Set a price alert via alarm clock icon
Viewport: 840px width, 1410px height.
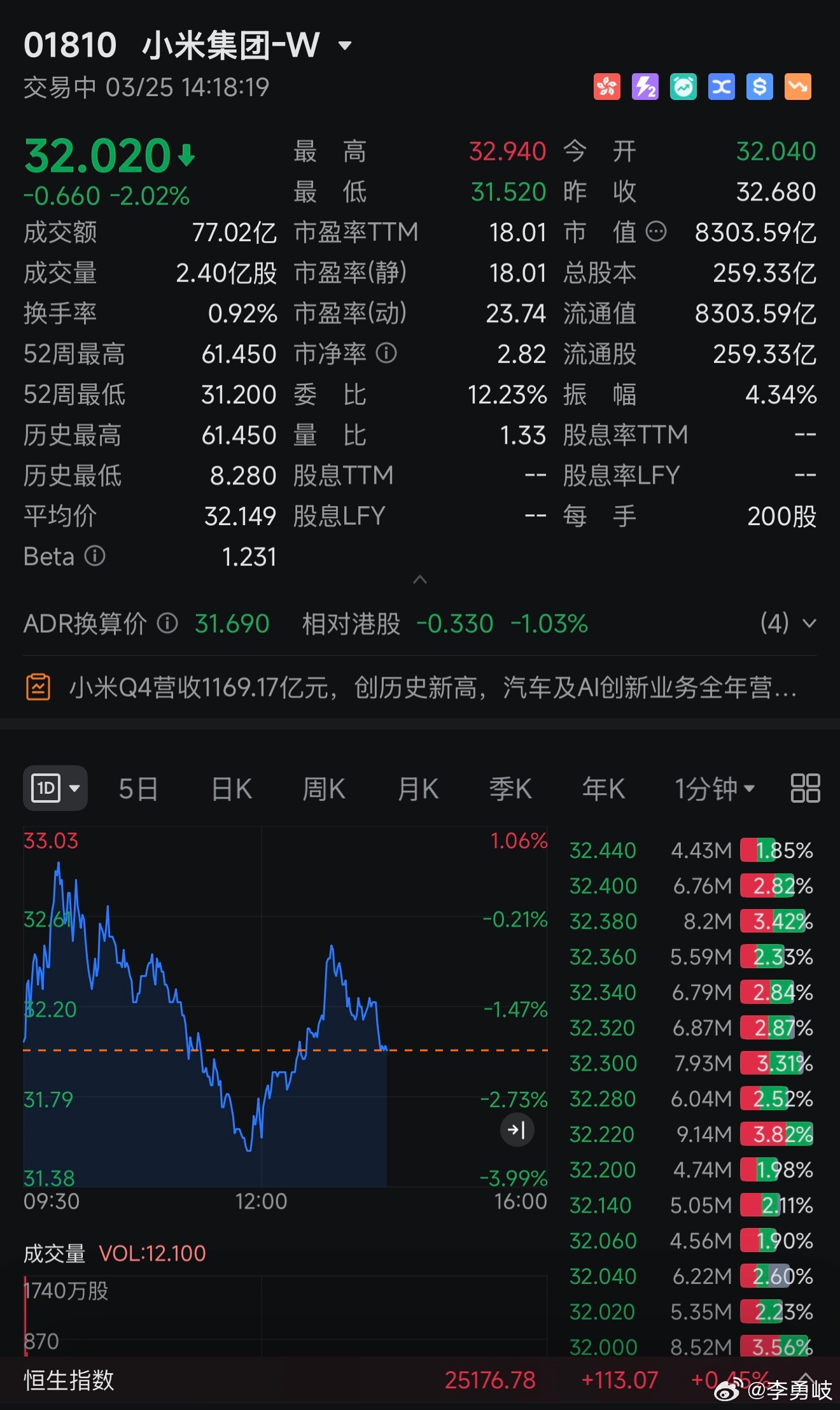coord(682,87)
